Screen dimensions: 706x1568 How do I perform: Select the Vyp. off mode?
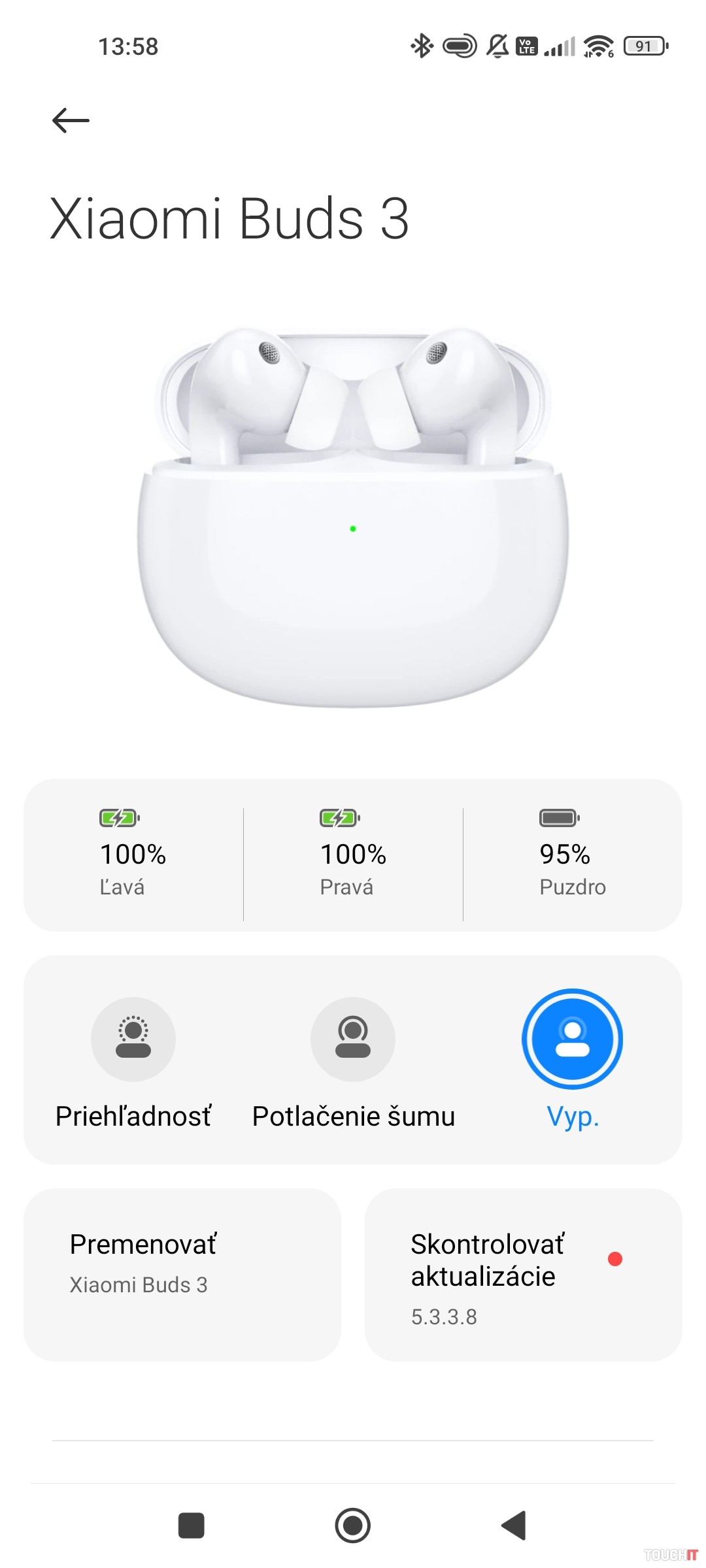pyautogui.click(x=572, y=1039)
